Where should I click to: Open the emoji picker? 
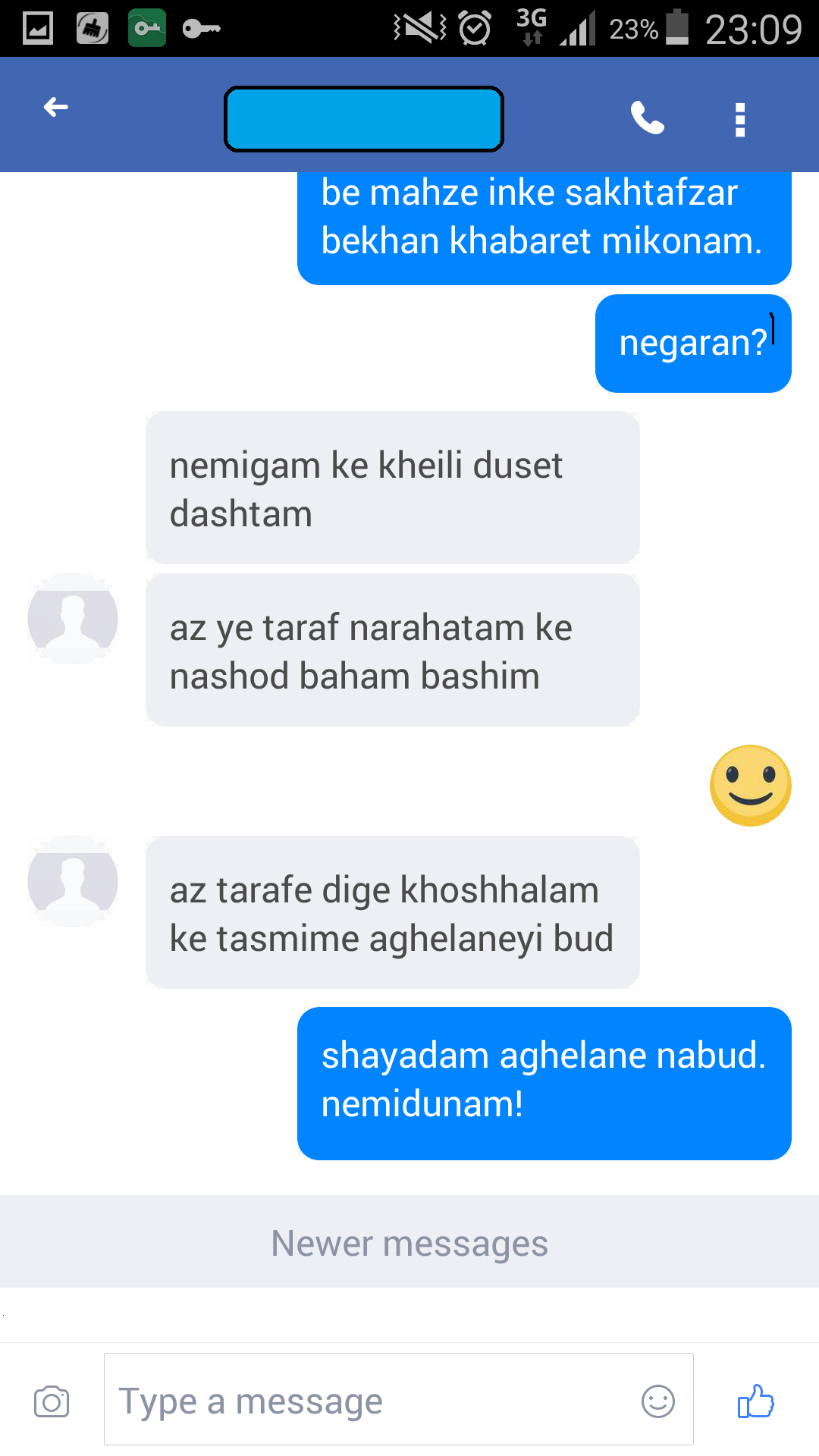657,1401
